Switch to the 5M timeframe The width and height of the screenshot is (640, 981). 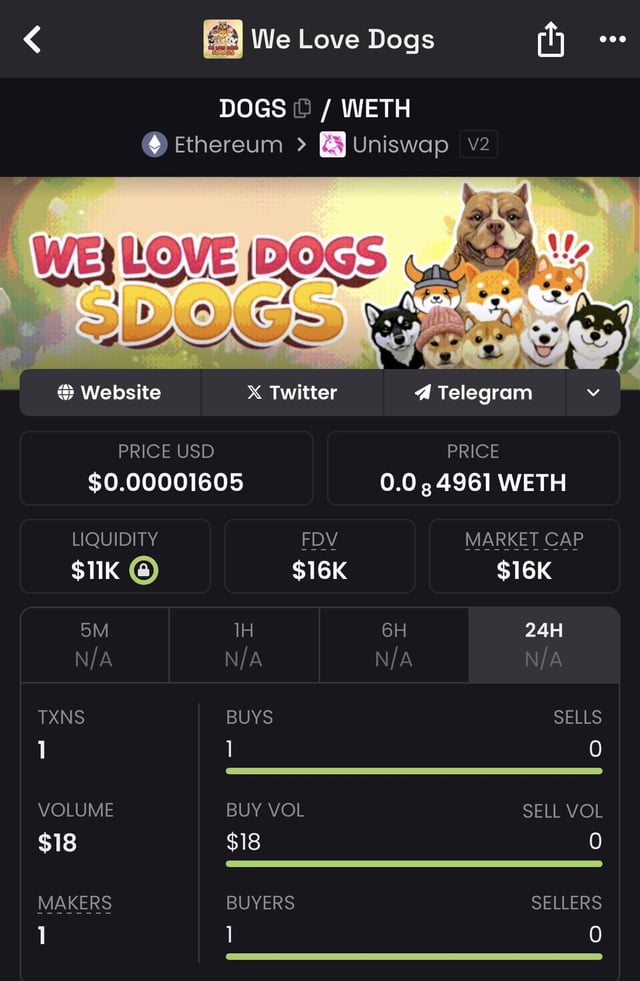95,644
